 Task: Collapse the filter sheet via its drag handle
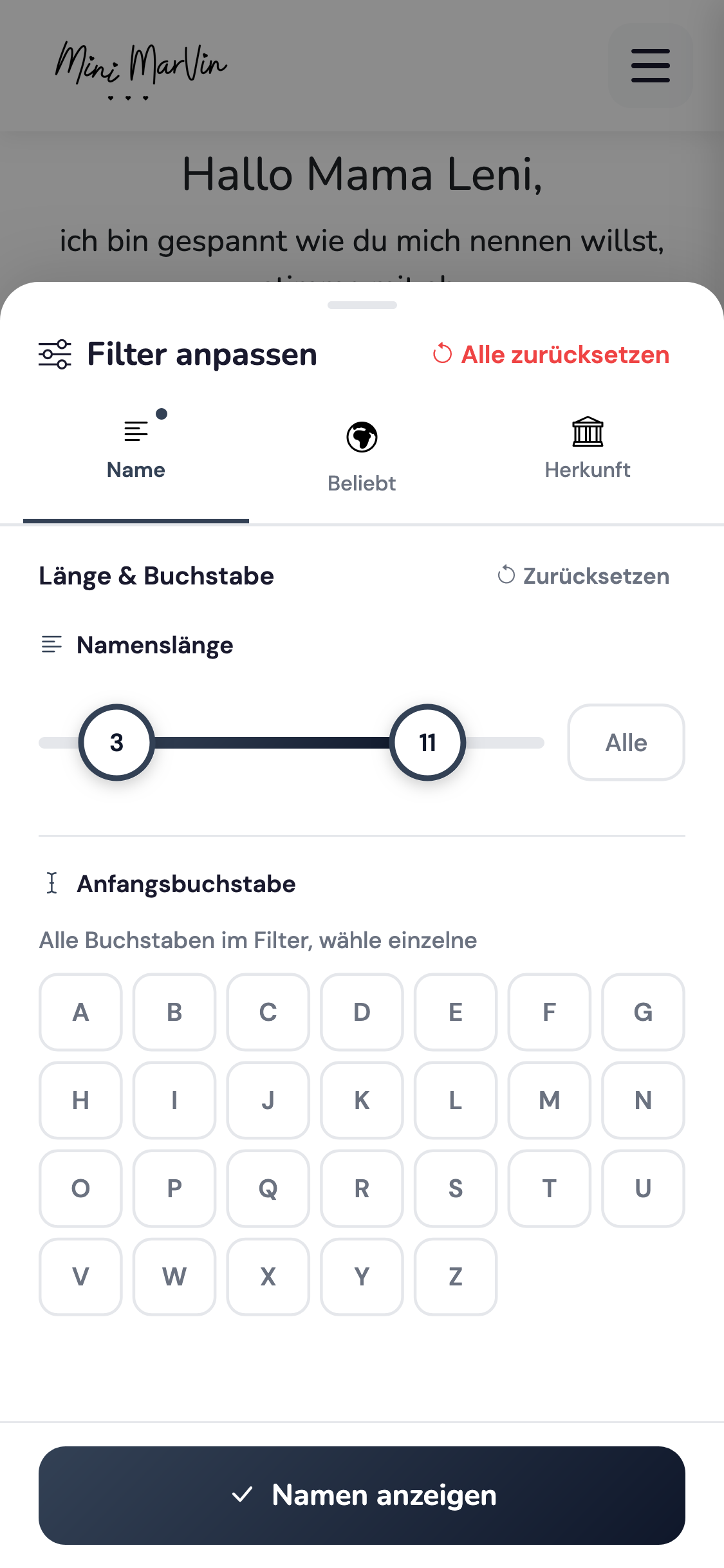[362, 305]
